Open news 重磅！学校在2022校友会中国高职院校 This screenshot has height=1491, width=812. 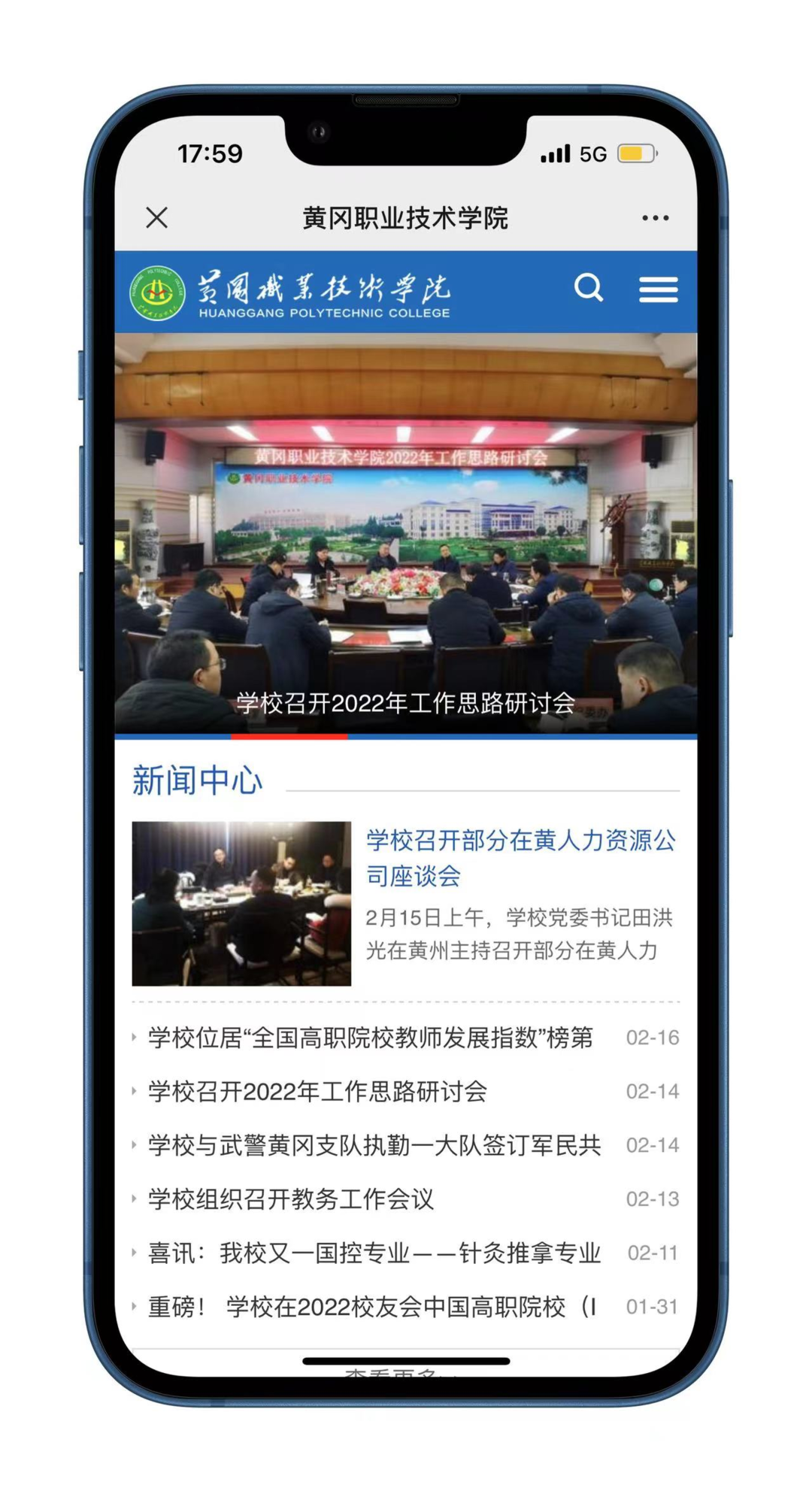pos(371,1307)
